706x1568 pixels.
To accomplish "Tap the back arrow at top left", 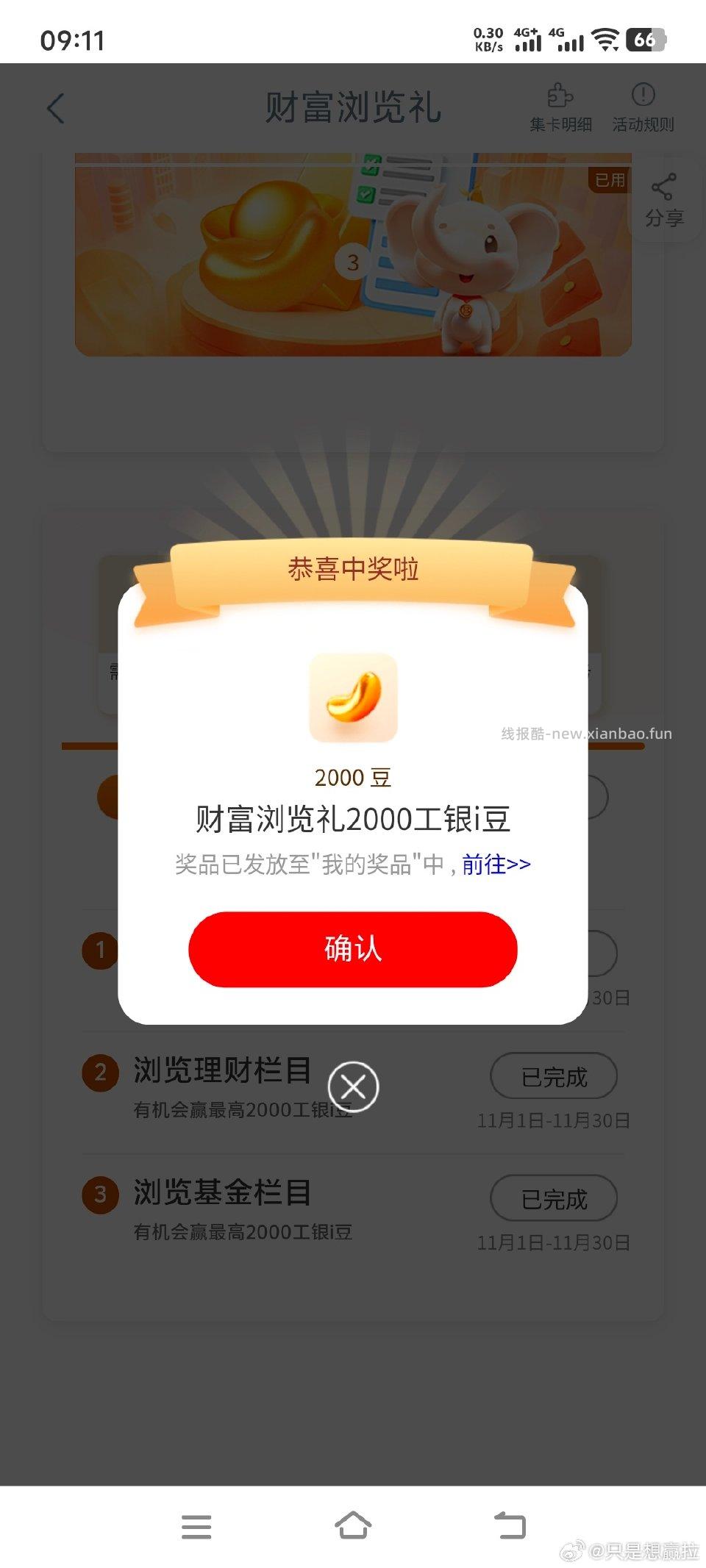I will point(55,107).
